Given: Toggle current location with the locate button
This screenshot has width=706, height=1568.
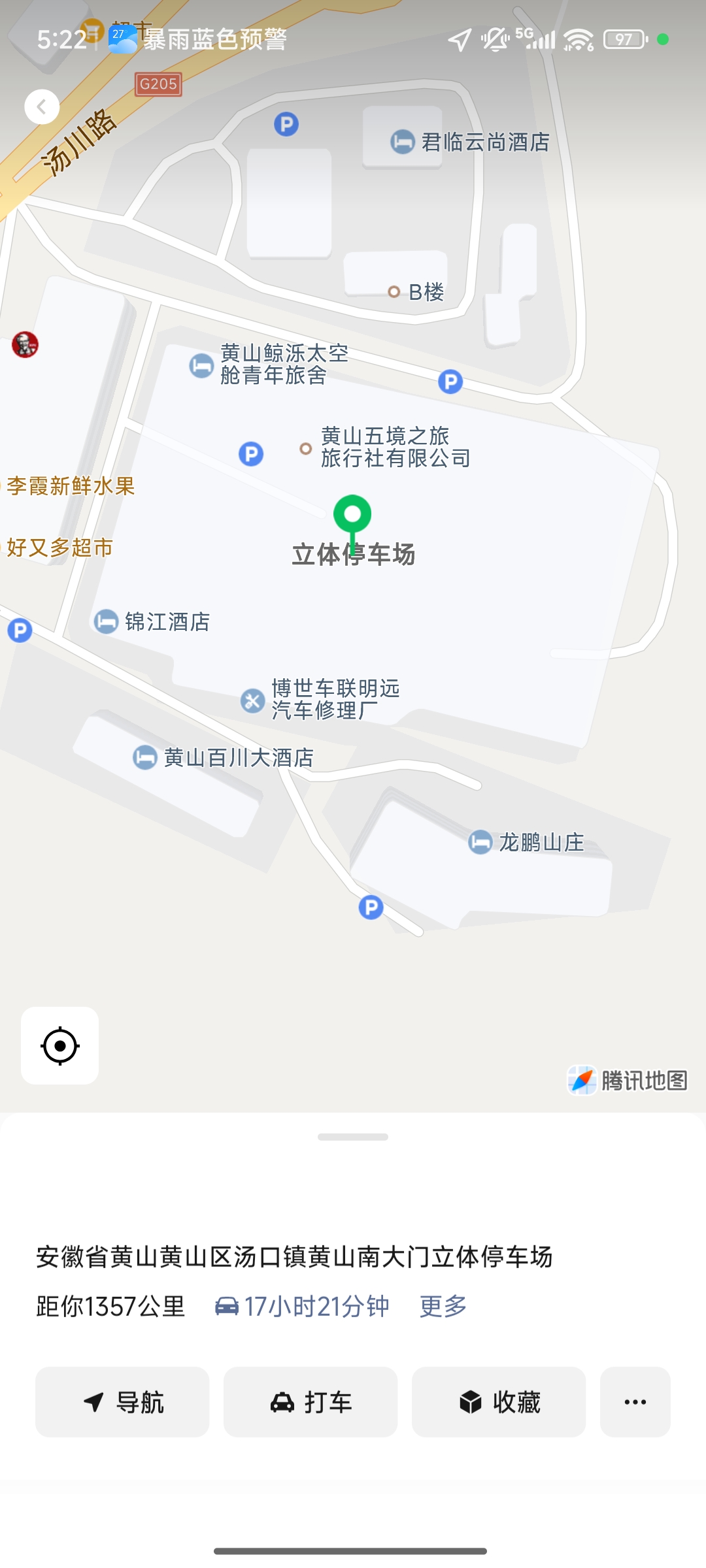Looking at the screenshot, I should (x=59, y=1045).
